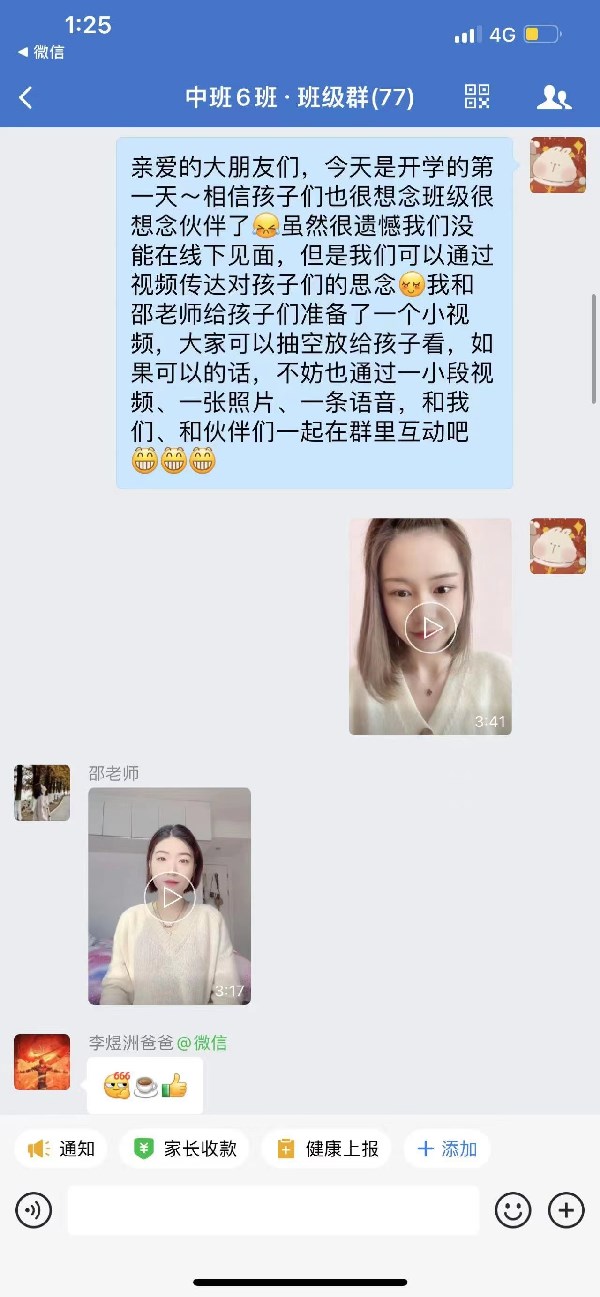
Task: Open 李煜洲爸爸's profile avatar
Action: point(42,1062)
